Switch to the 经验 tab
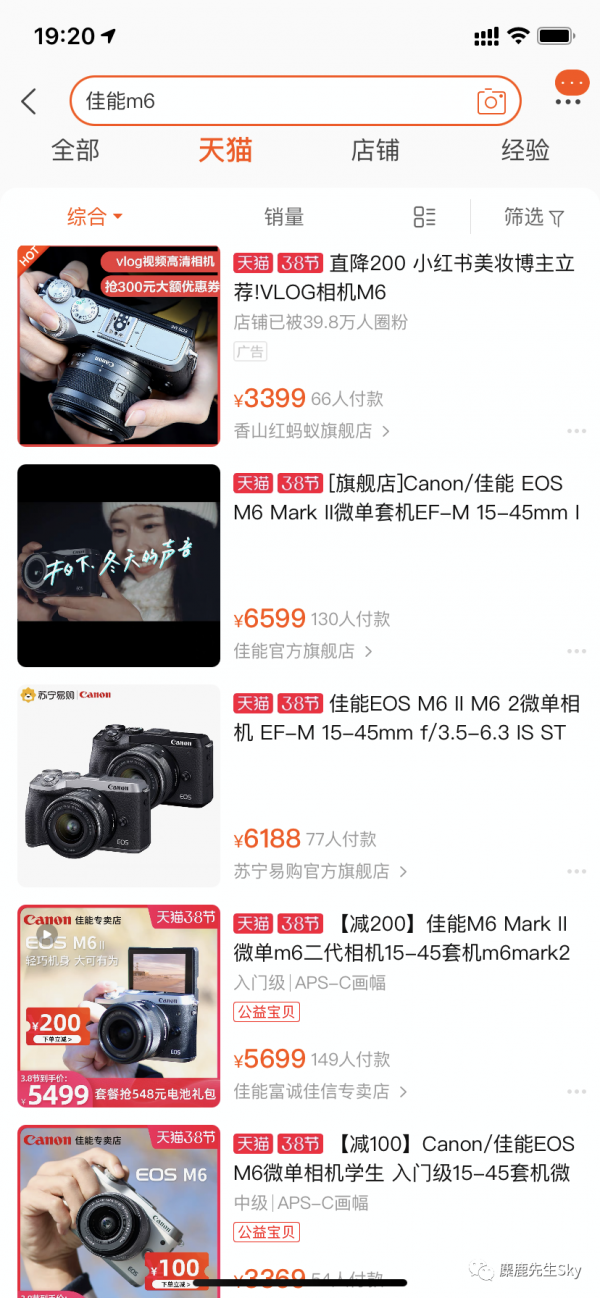 pos(525,151)
